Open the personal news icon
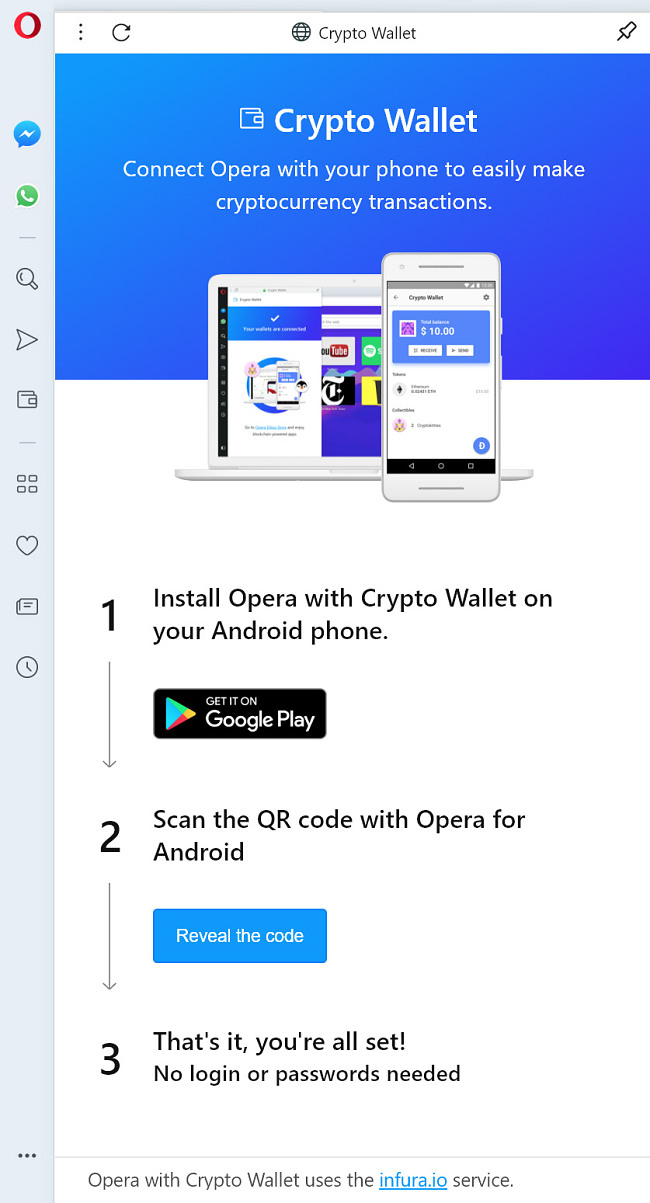The image size is (650, 1203). pos(27,606)
